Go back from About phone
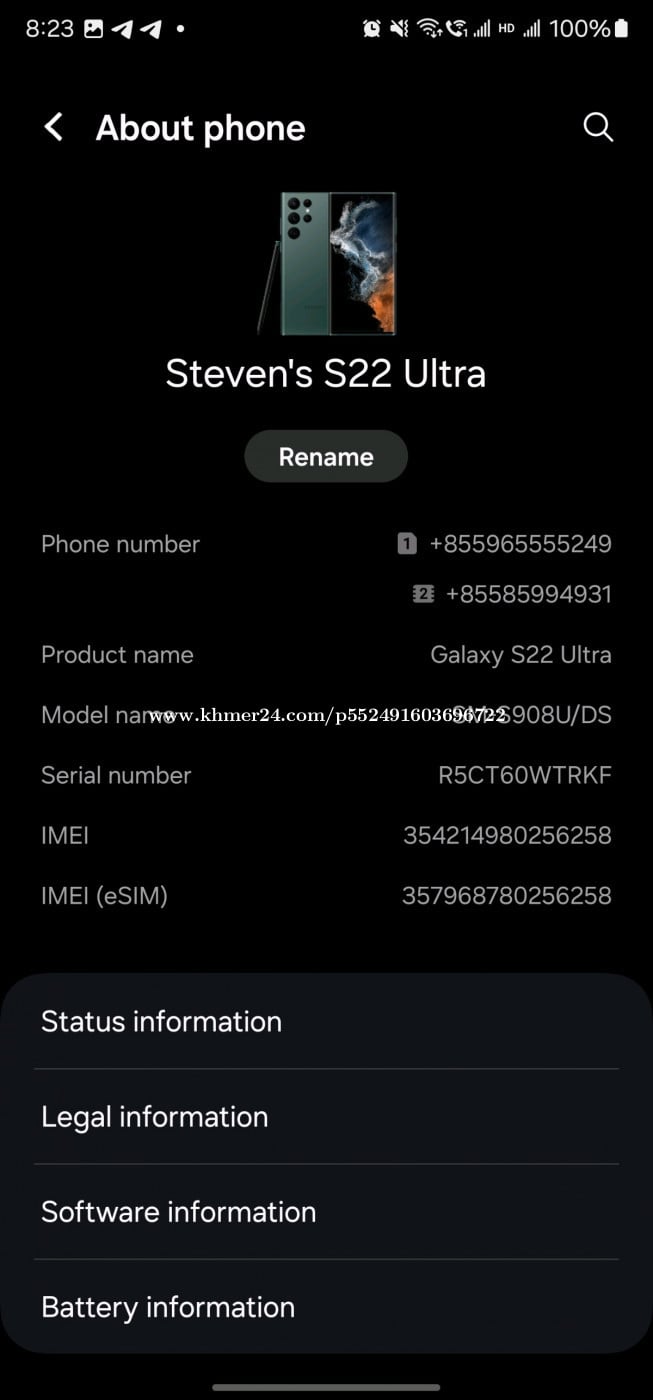The height and width of the screenshot is (1400, 653). pyautogui.click(x=54, y=127)
